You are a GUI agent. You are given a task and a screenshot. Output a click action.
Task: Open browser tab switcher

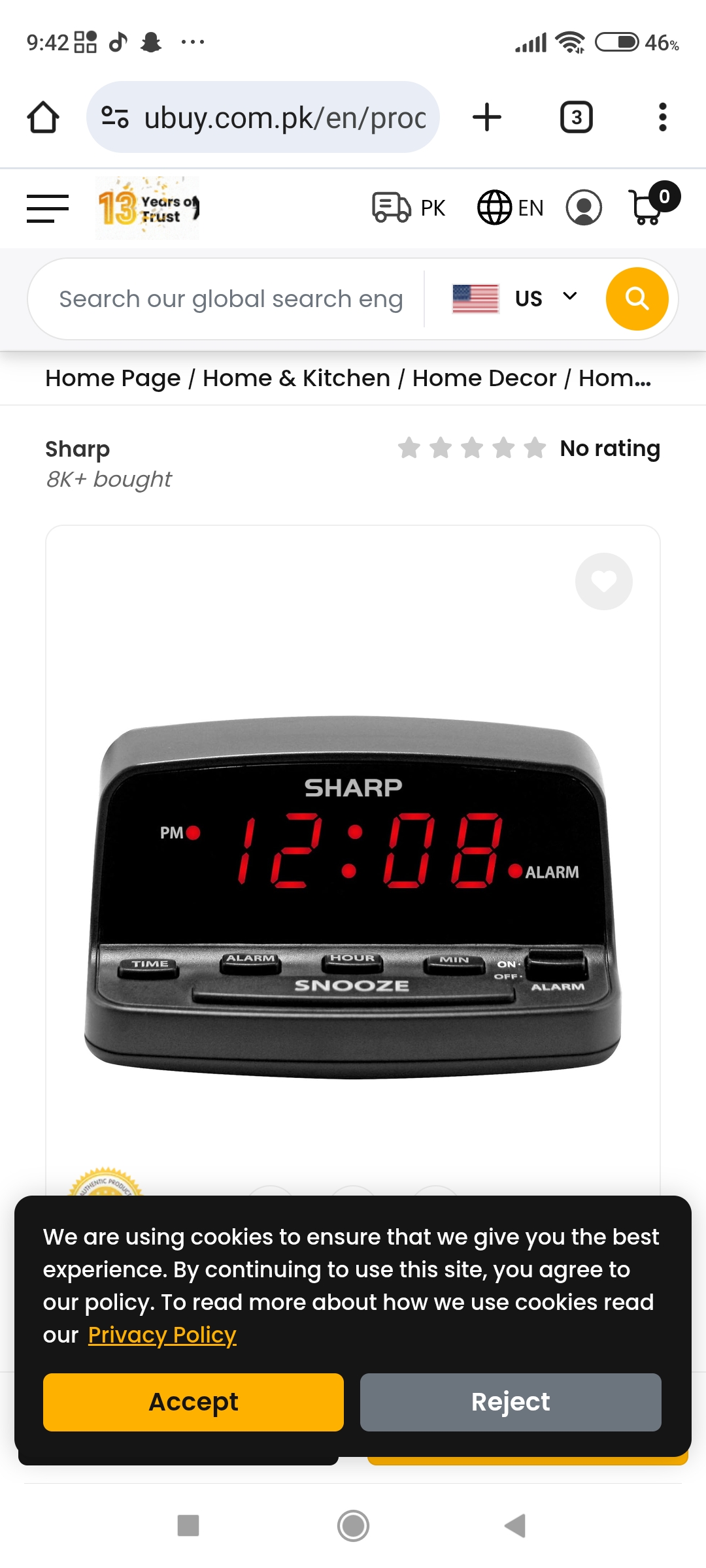coord(576,118)
